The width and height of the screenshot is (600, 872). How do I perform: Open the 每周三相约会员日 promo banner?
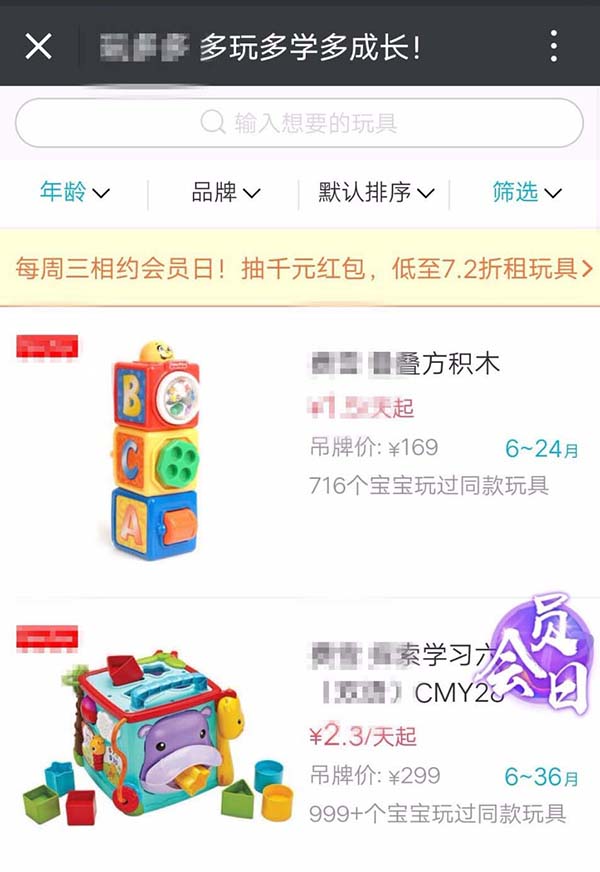(300, 267)
